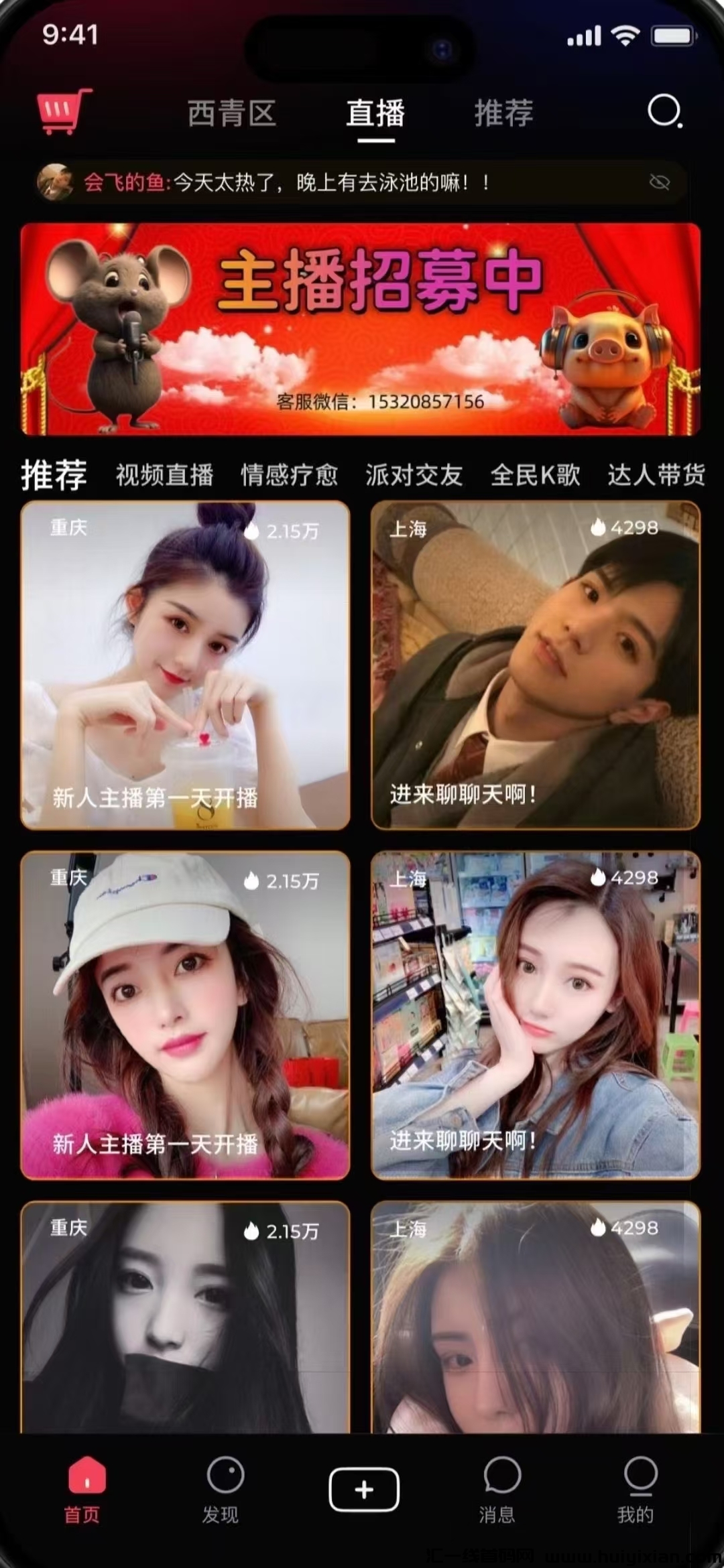Choose the 全民K歌 category

(x=535, y=475)
